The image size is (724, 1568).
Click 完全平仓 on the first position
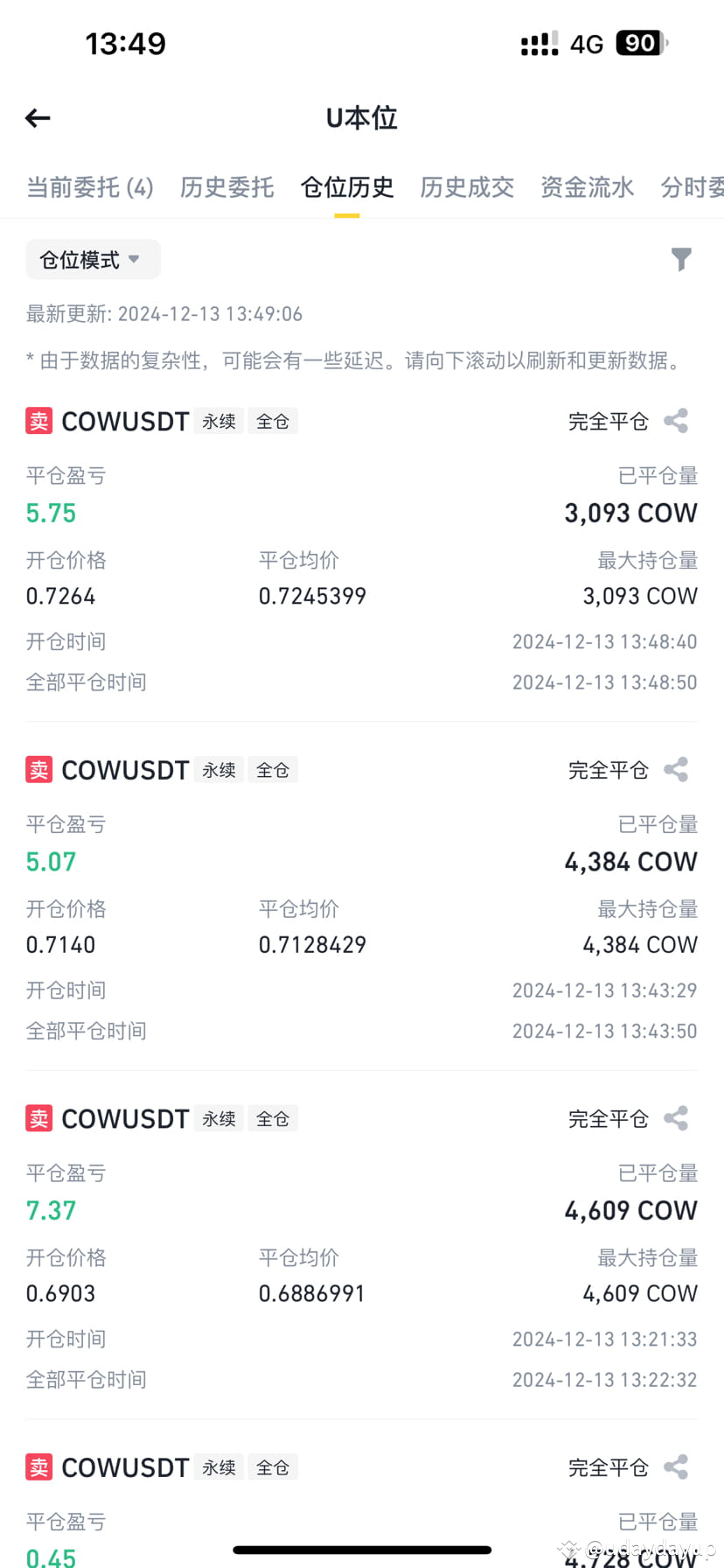(x=608, y=421)
